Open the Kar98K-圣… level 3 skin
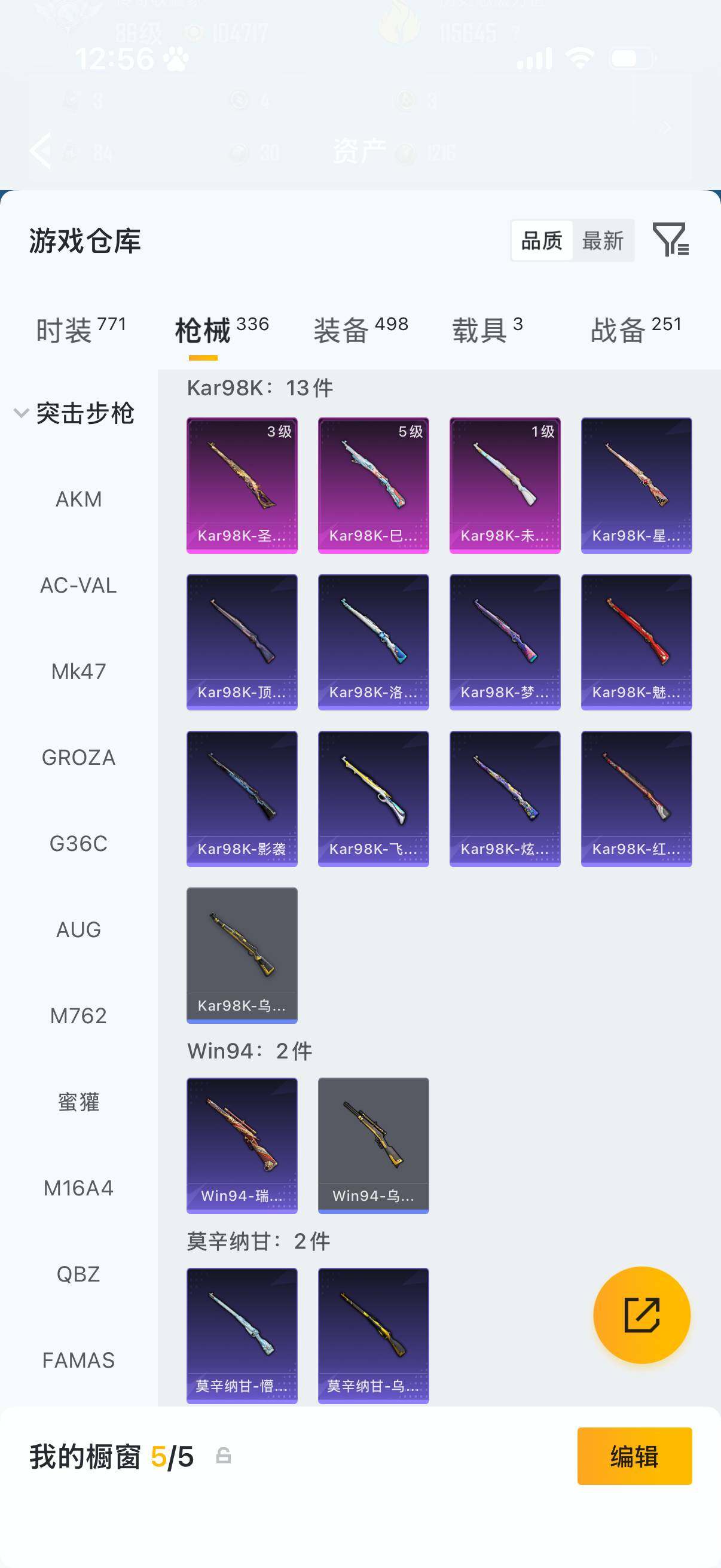The image size is (721, 1568). (242, 484)
